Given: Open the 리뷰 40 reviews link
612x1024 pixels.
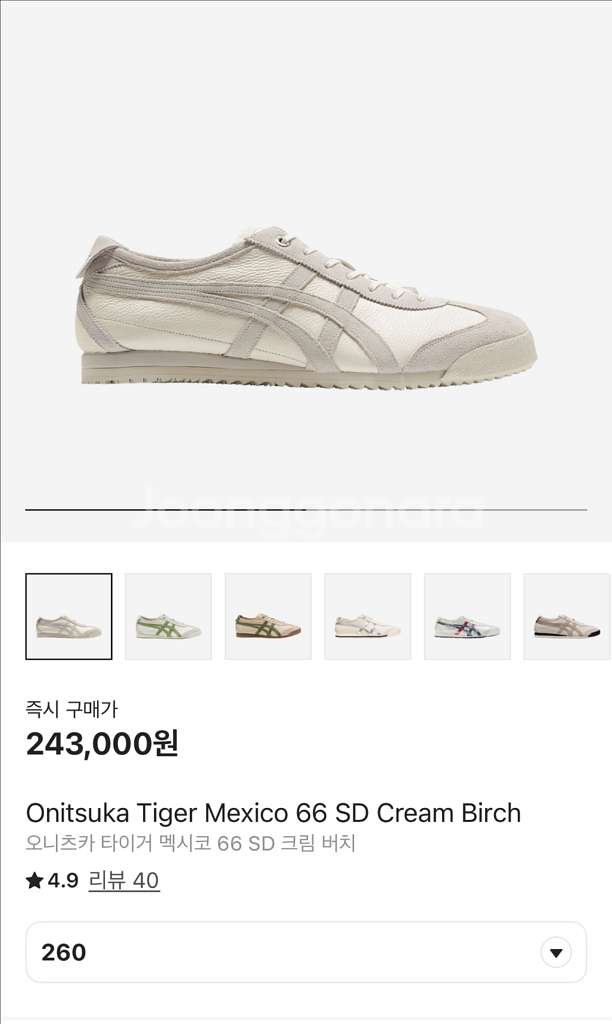Looking at the screenshot, I should pos(123,880).
